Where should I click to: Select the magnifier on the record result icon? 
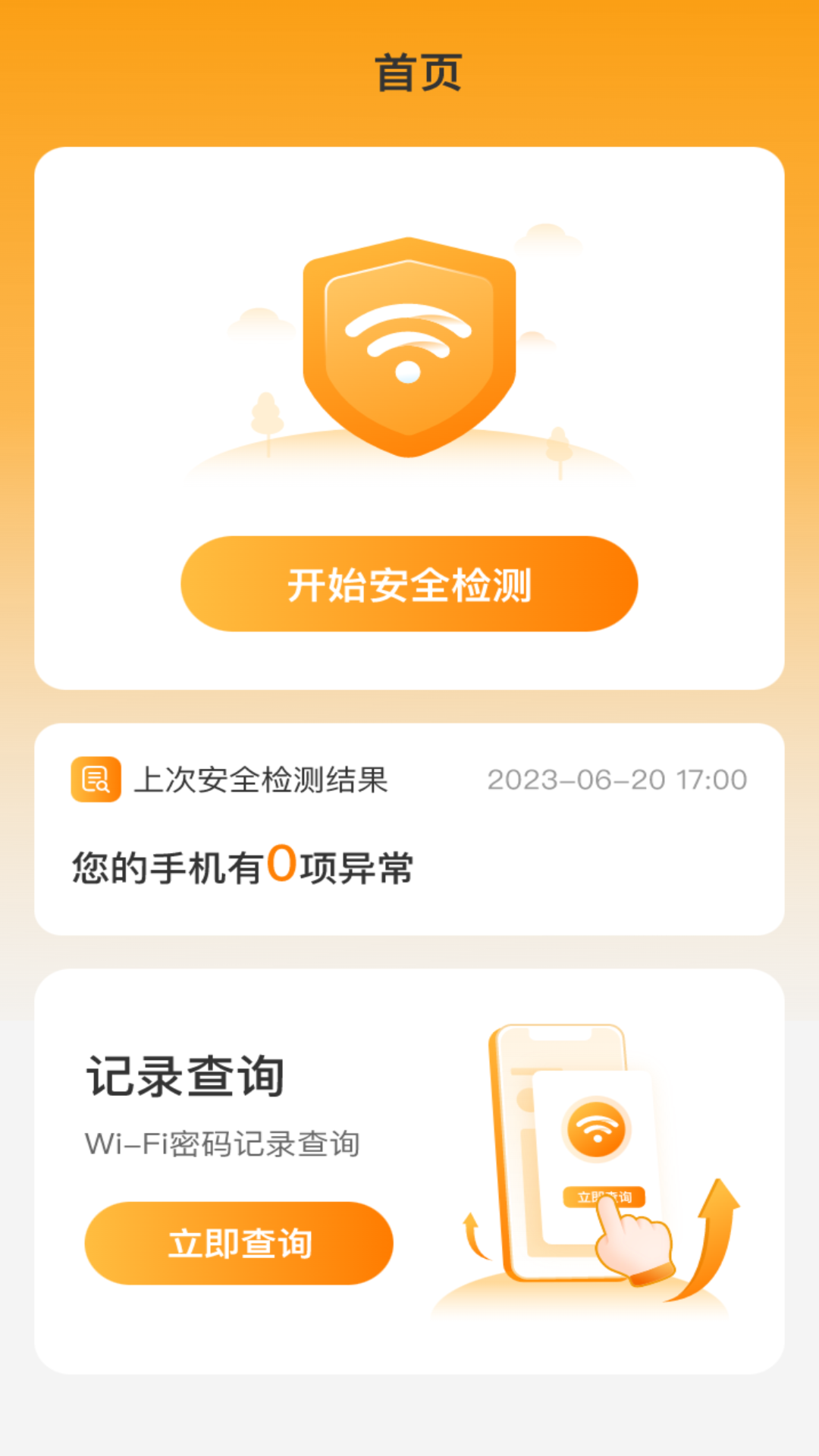pyautogui.click(x=103, y=786)
